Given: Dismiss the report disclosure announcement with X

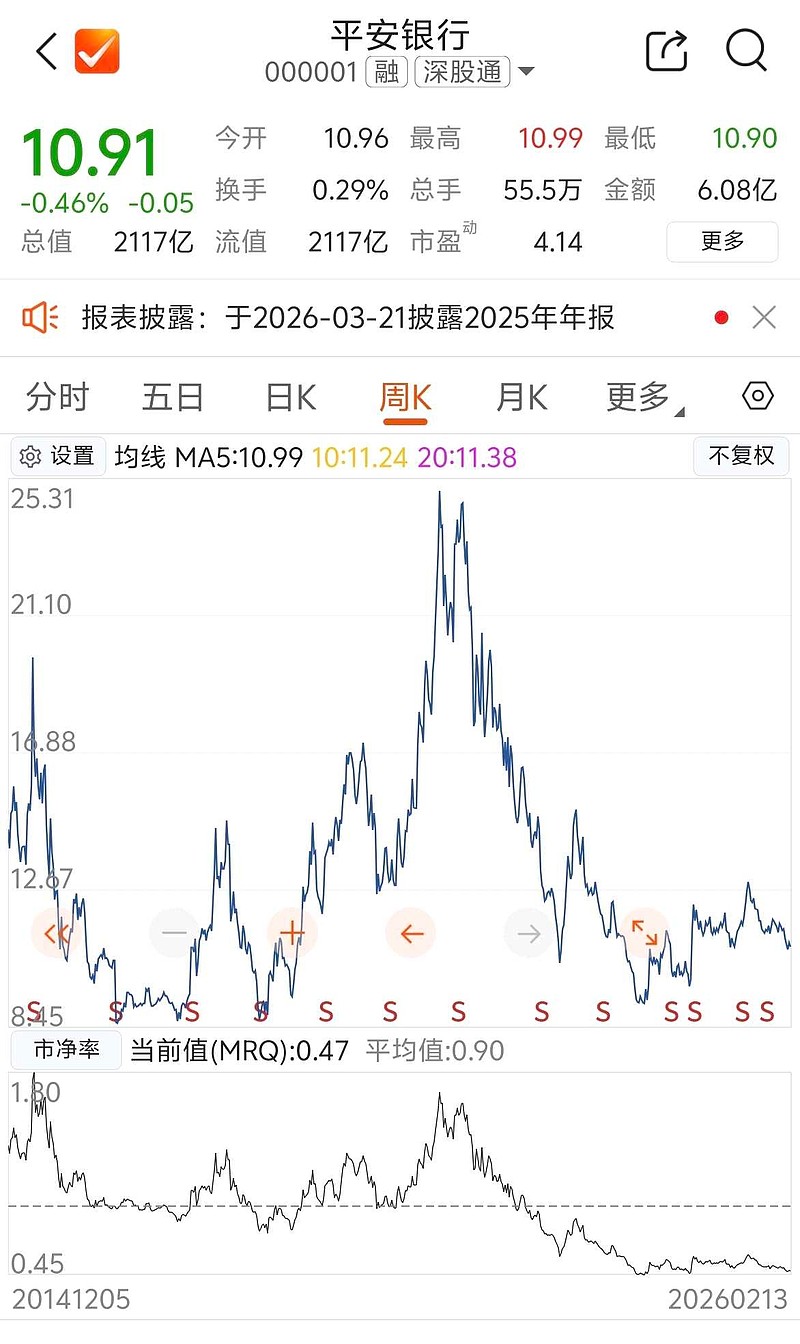Looking at the screenshot, I should coord(764,317).
